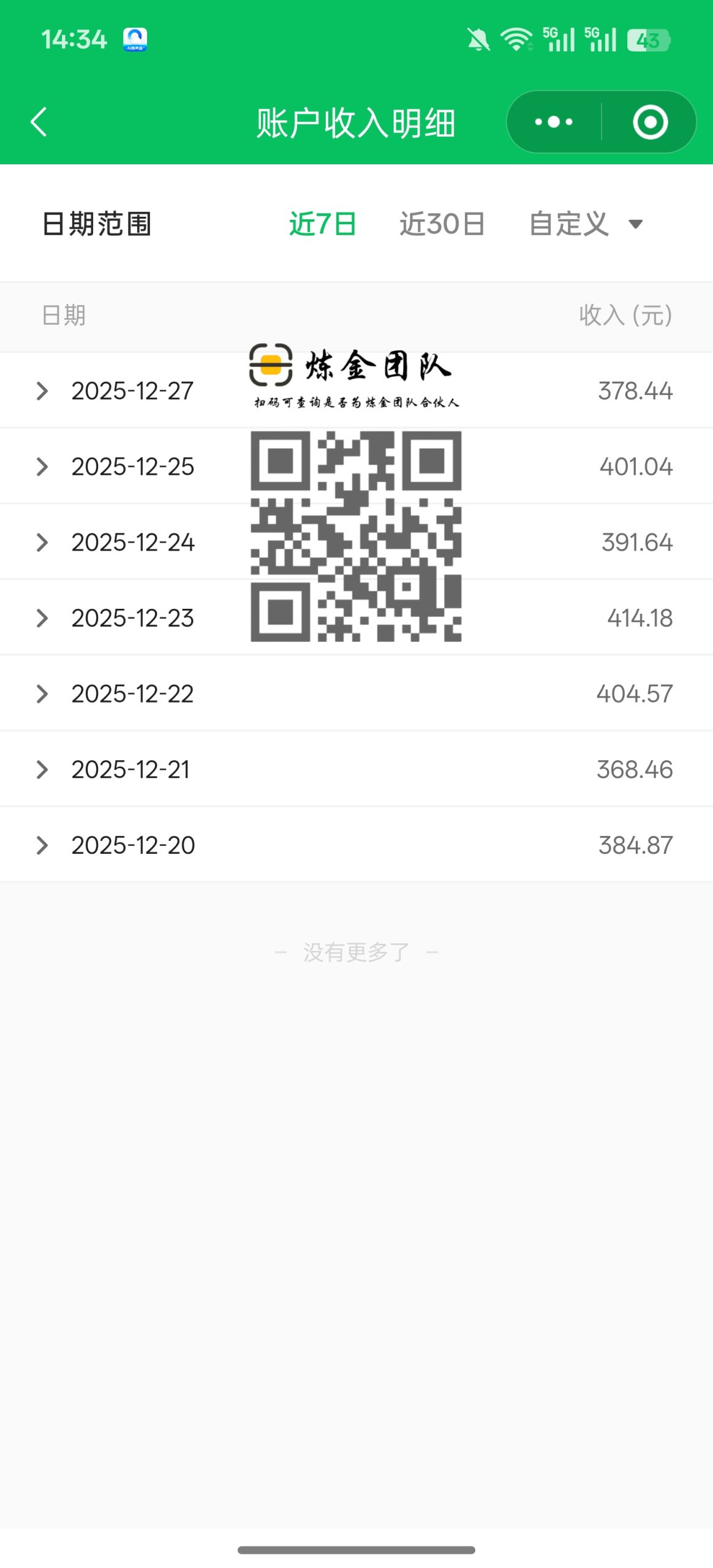Tap the 炼金团队 QR code
Image resolution: width=713 pixels, height=1568 pixels.
357,538
